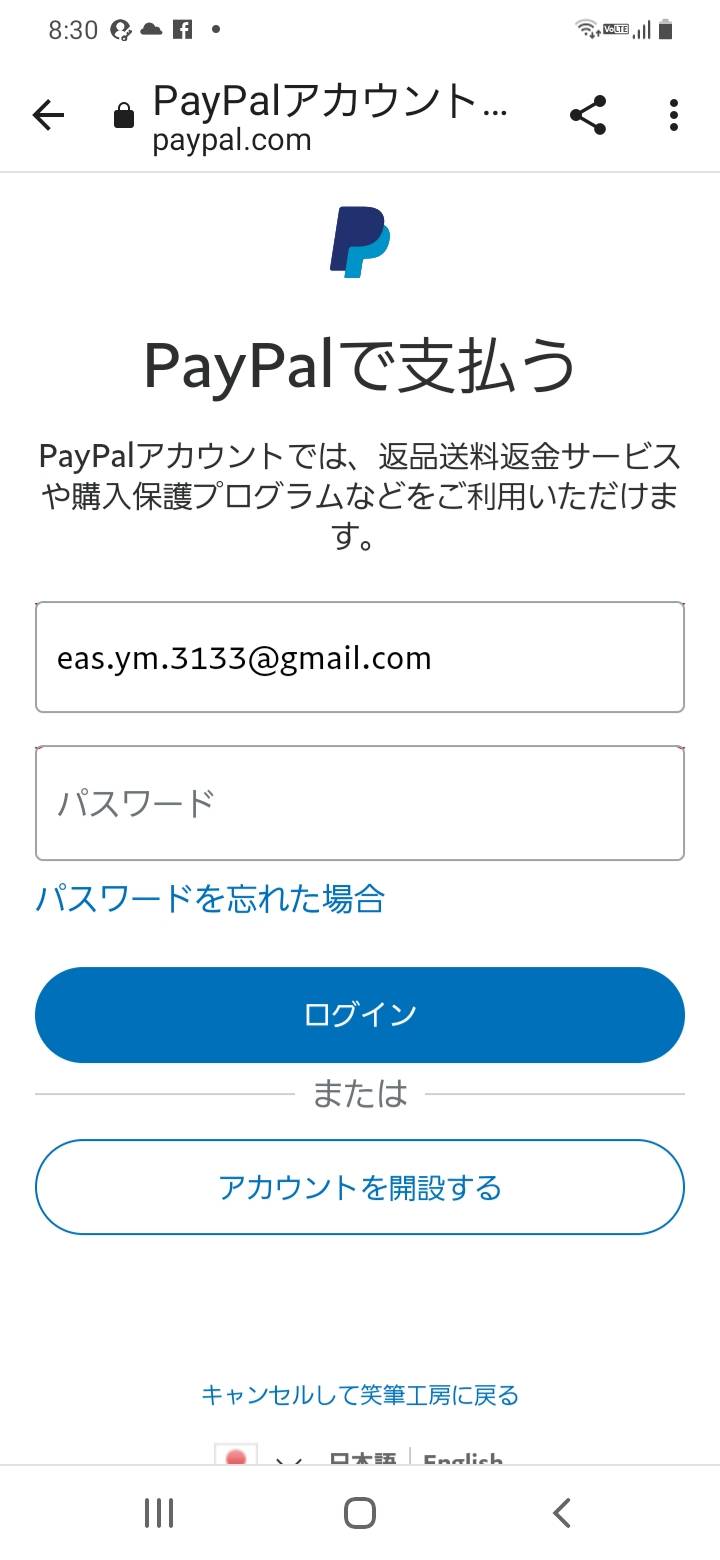Select アカウントを開設する to create account
The width and height of the screenshot is (720, 1560).
point(360,1187)
